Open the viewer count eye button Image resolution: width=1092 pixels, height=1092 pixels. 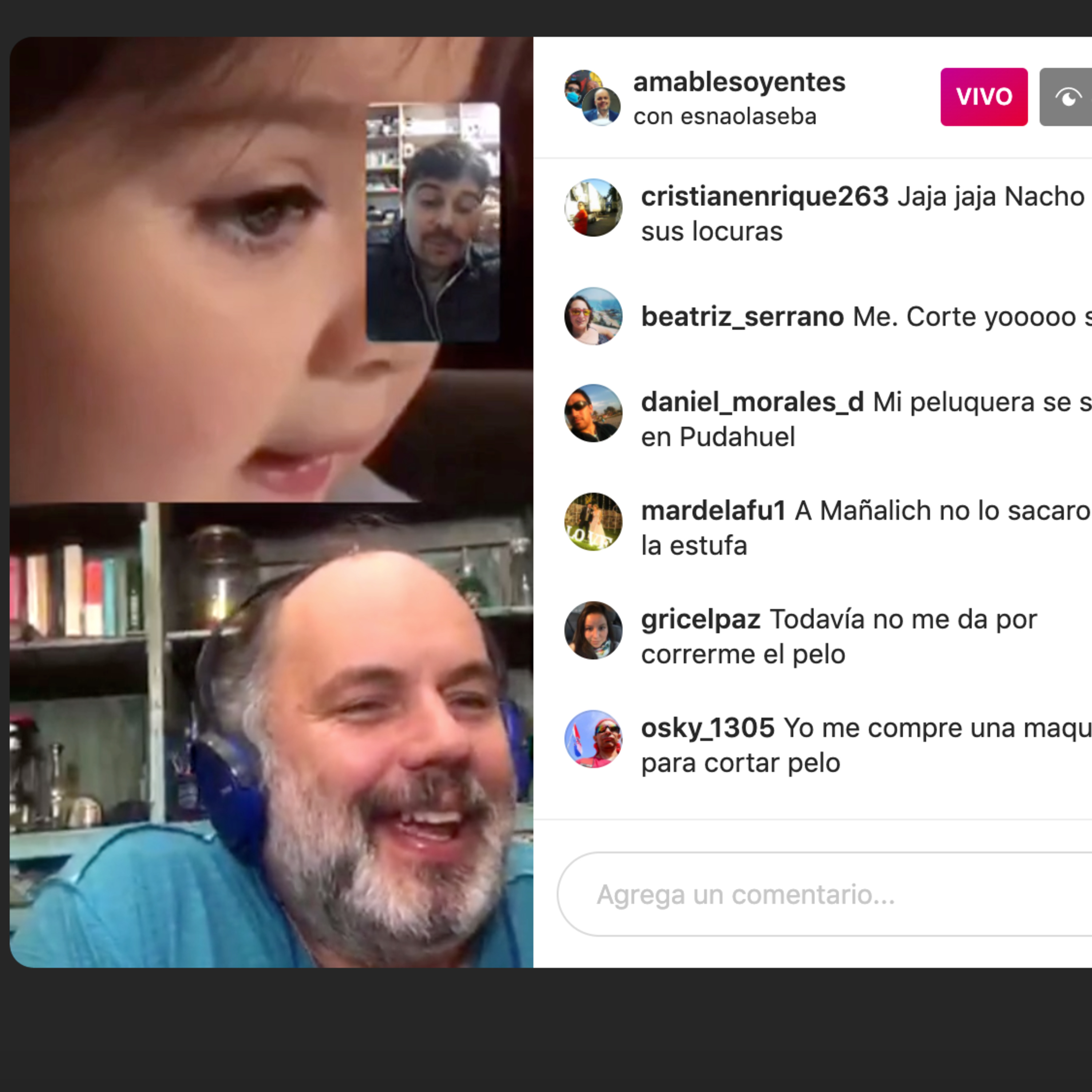pos(1066,97)
